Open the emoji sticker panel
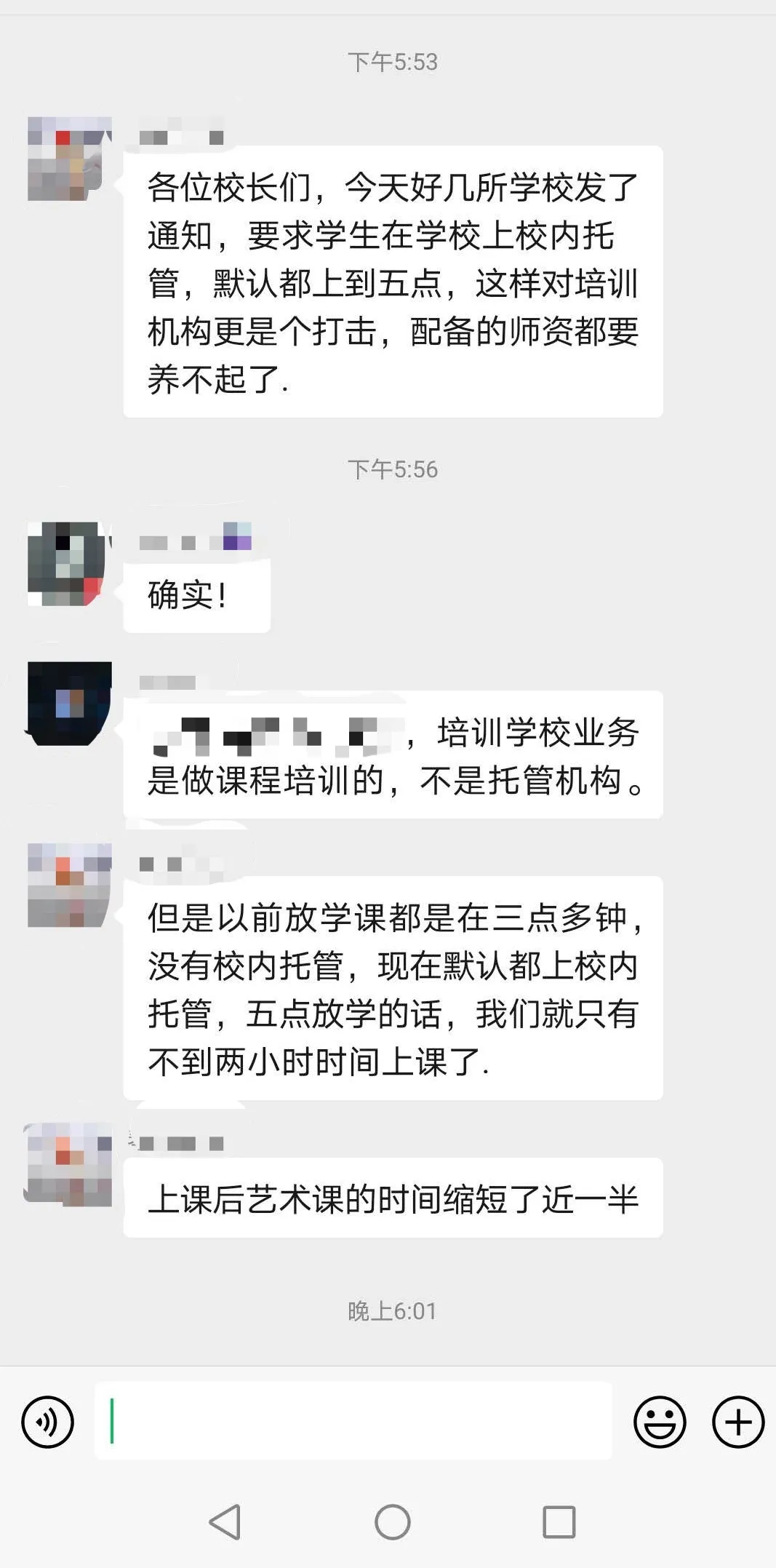 click(x=660, y=1421)
